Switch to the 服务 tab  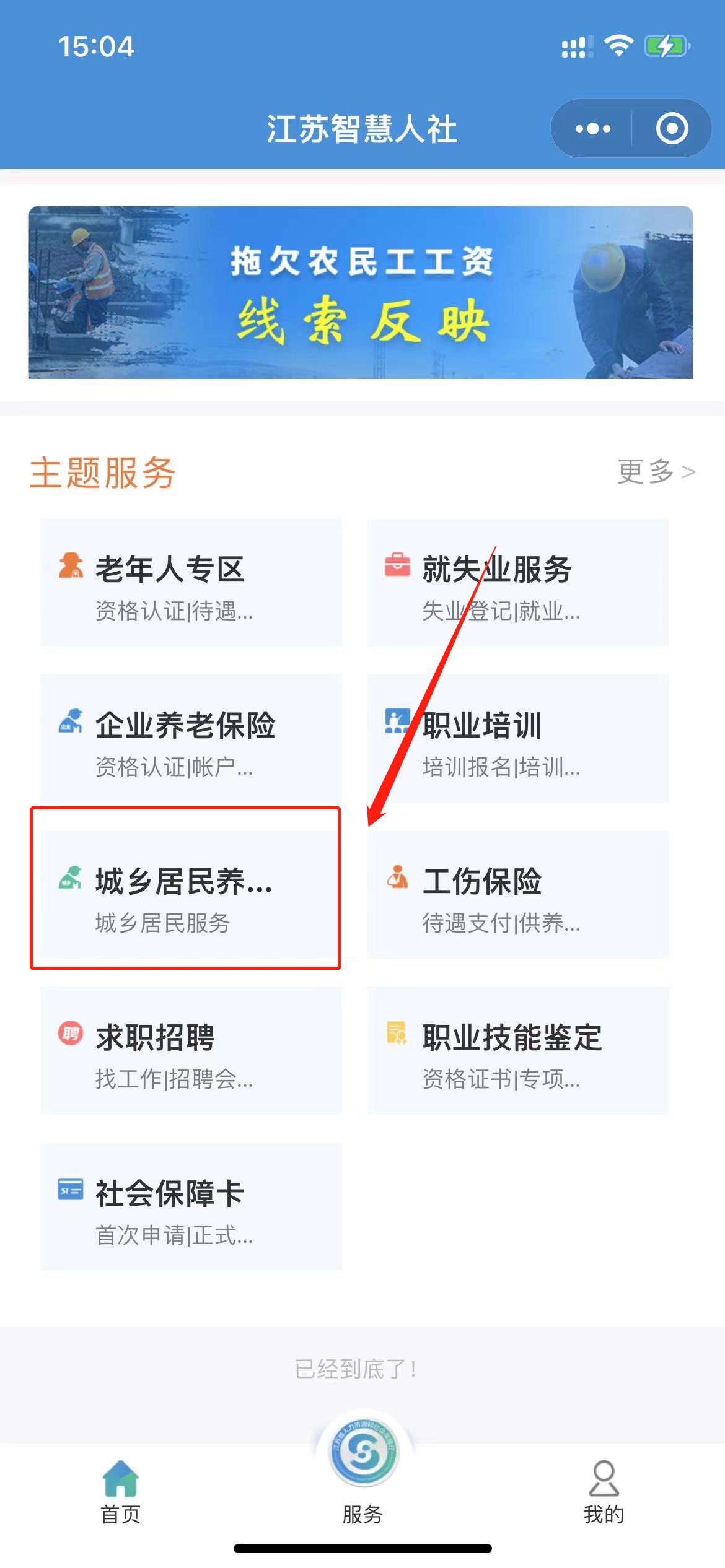pos(362,1474)
